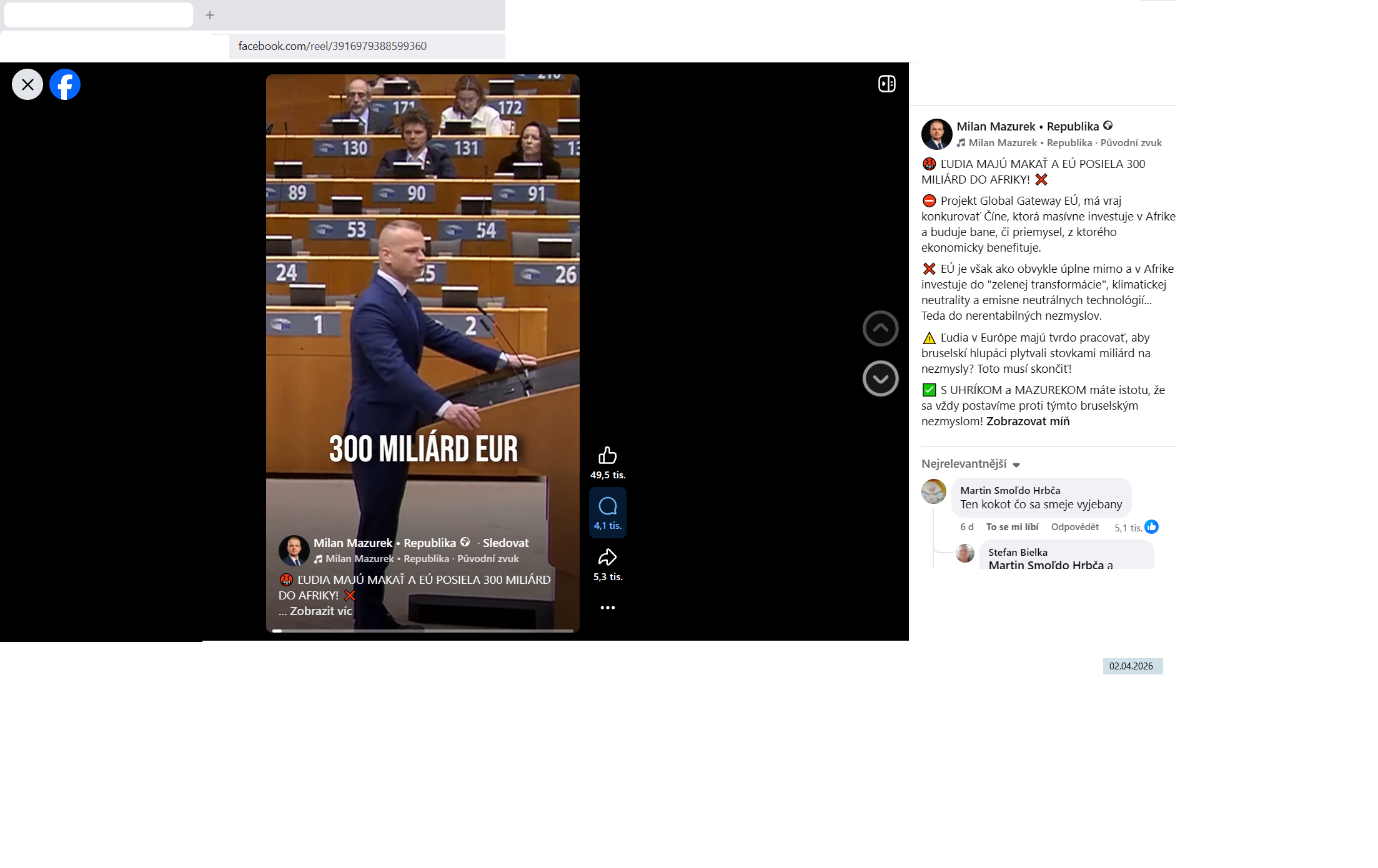Reply to Martin Smoľdo Hrbča's comment
The image size is (1378, 868).
tap(1074, 527)
